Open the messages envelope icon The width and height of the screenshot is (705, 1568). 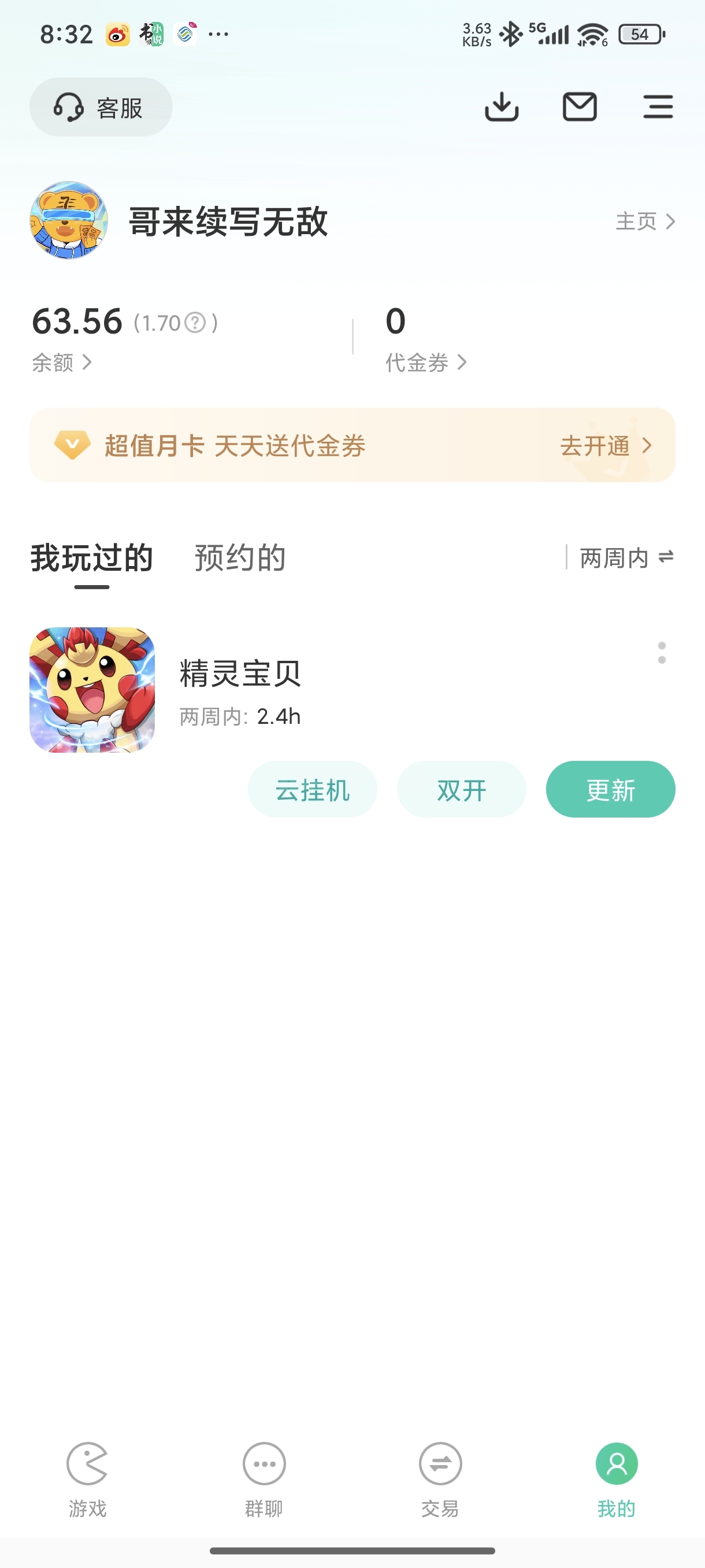[579, 107]
